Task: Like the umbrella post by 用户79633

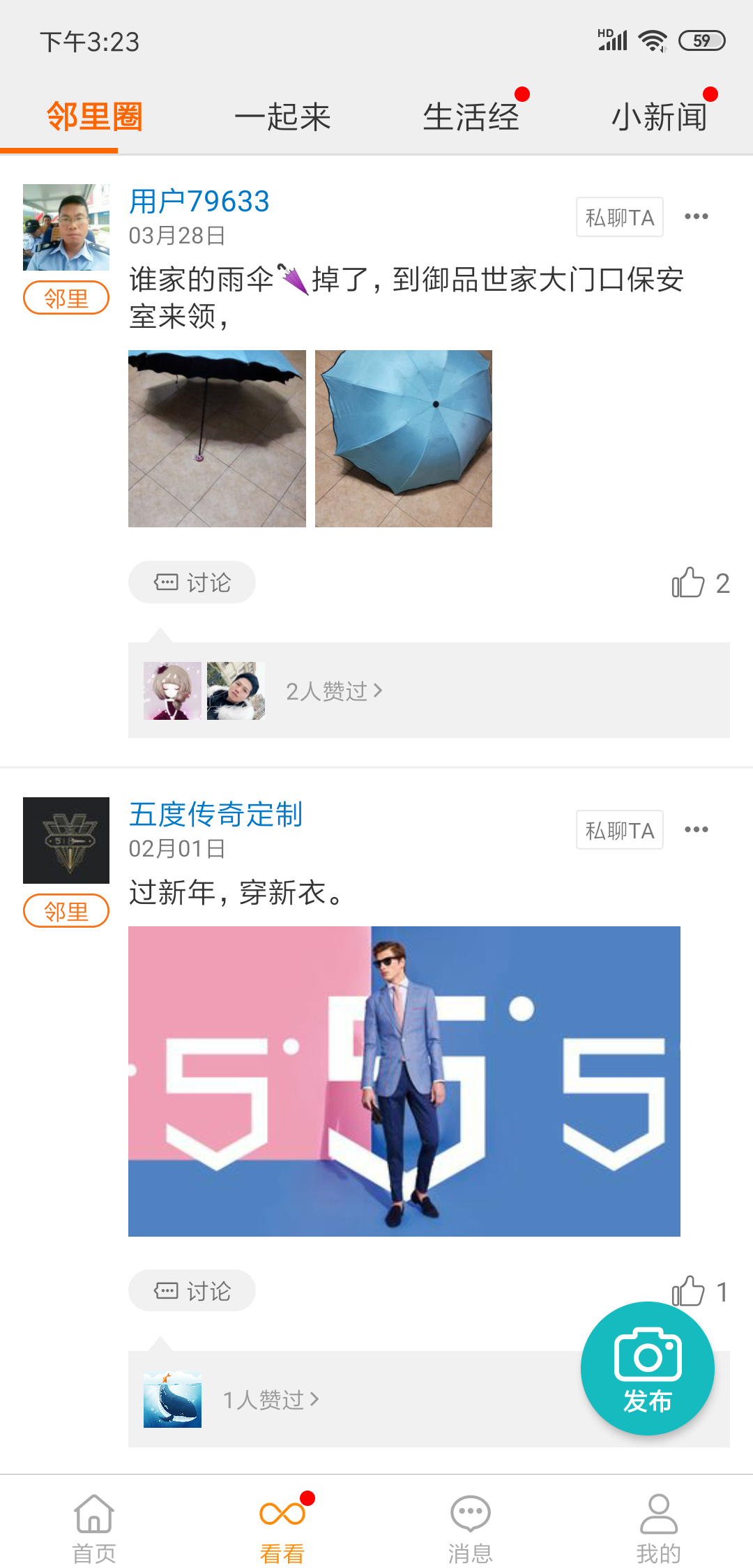Action: (x=689, y=582)
